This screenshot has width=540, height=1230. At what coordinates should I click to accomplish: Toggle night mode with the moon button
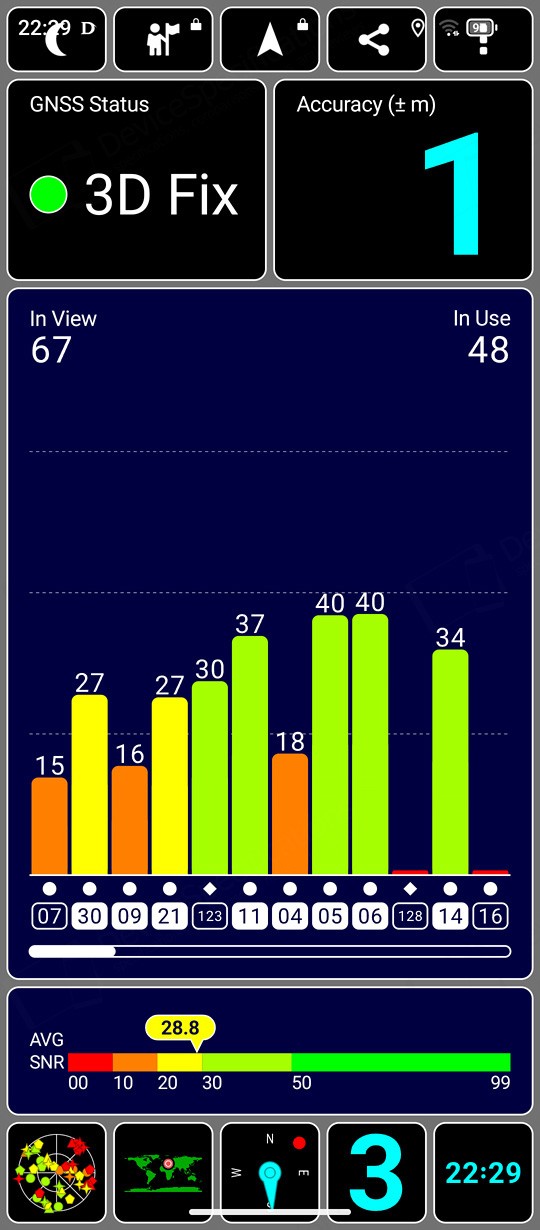57,40
